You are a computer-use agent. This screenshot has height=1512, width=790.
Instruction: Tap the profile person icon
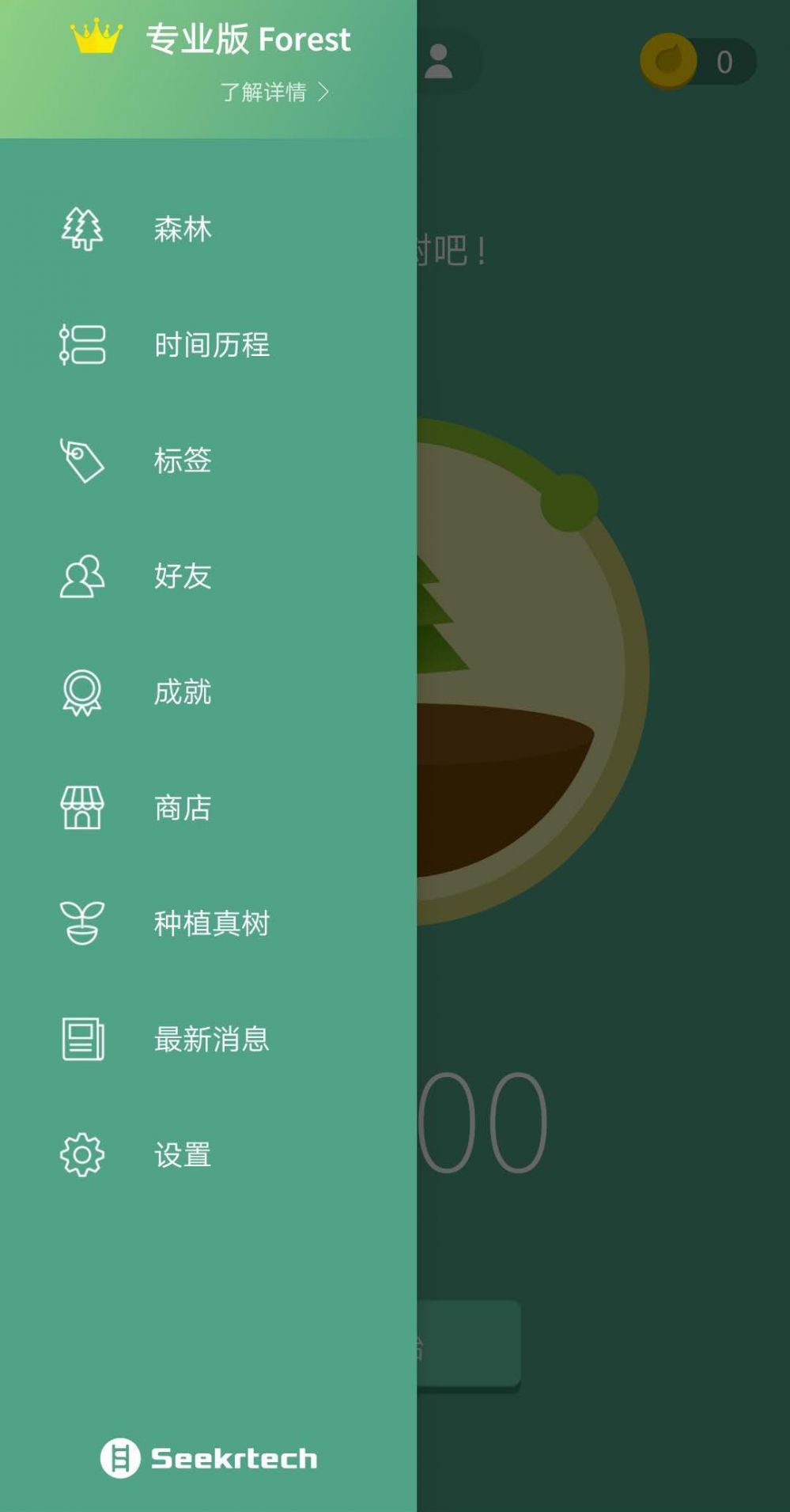coord(439,62)
